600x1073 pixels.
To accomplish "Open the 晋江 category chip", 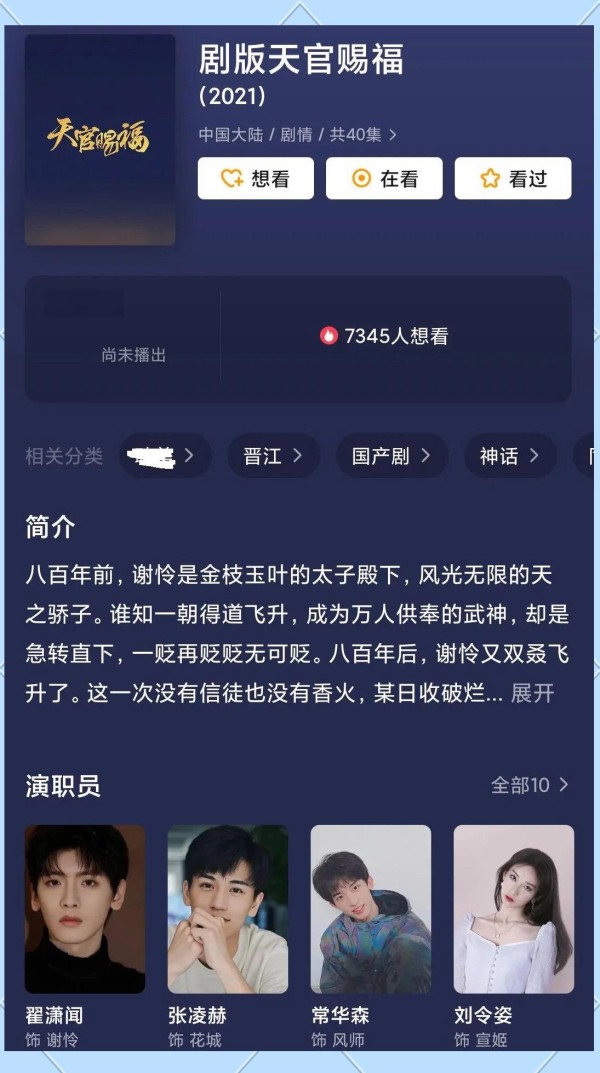I will point(274,456).
